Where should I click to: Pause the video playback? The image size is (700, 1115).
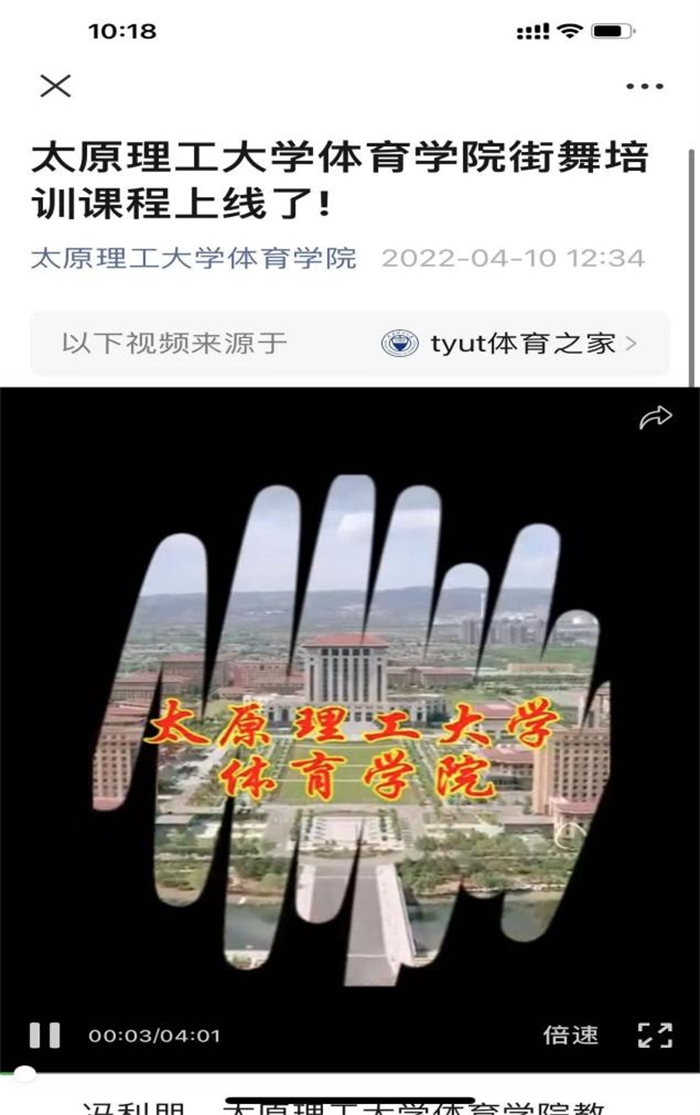[x=44, y=1035]
